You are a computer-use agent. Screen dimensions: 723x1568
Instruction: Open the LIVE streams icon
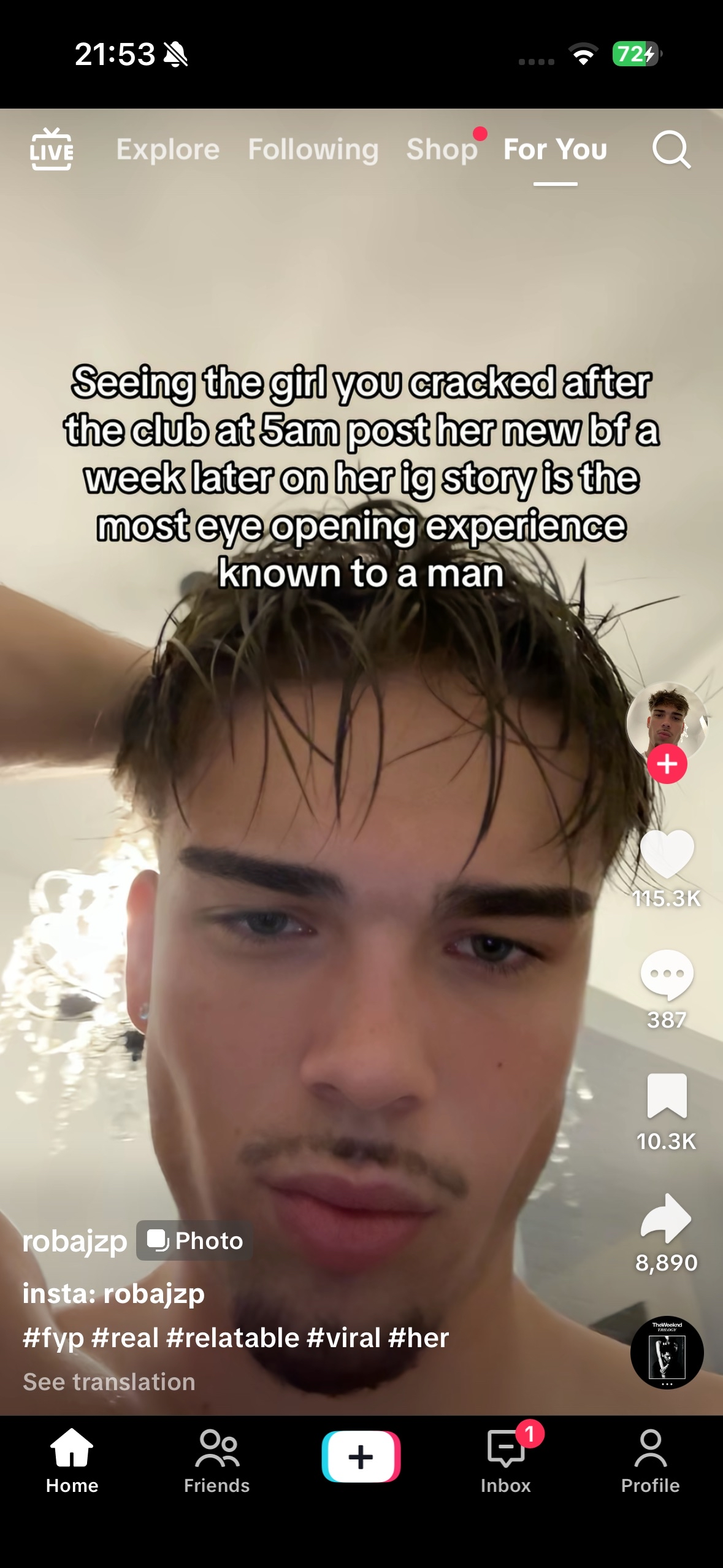pyautogui.click(x=52, y=149)
